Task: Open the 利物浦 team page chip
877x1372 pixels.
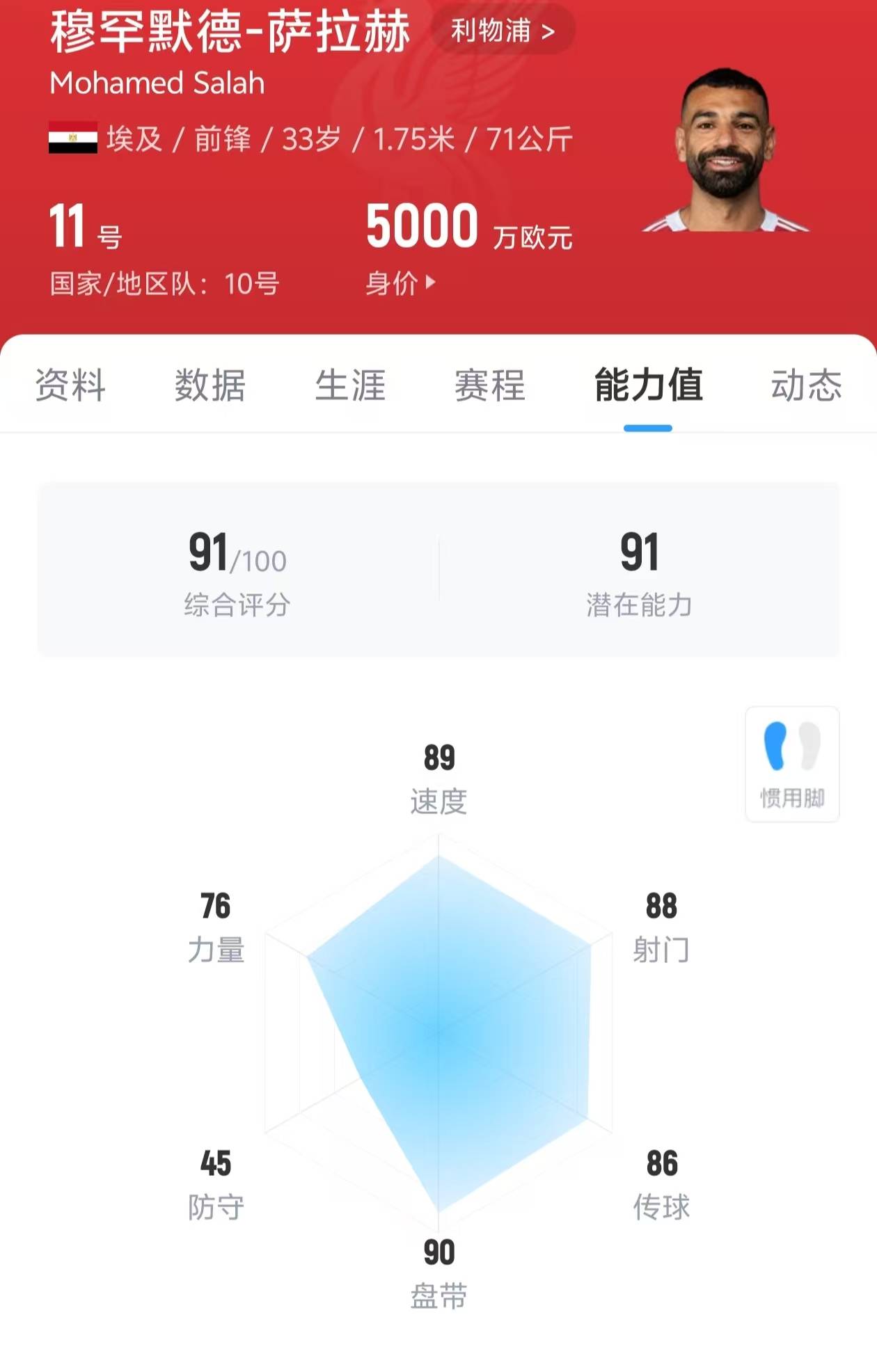Action: (503, 31)
